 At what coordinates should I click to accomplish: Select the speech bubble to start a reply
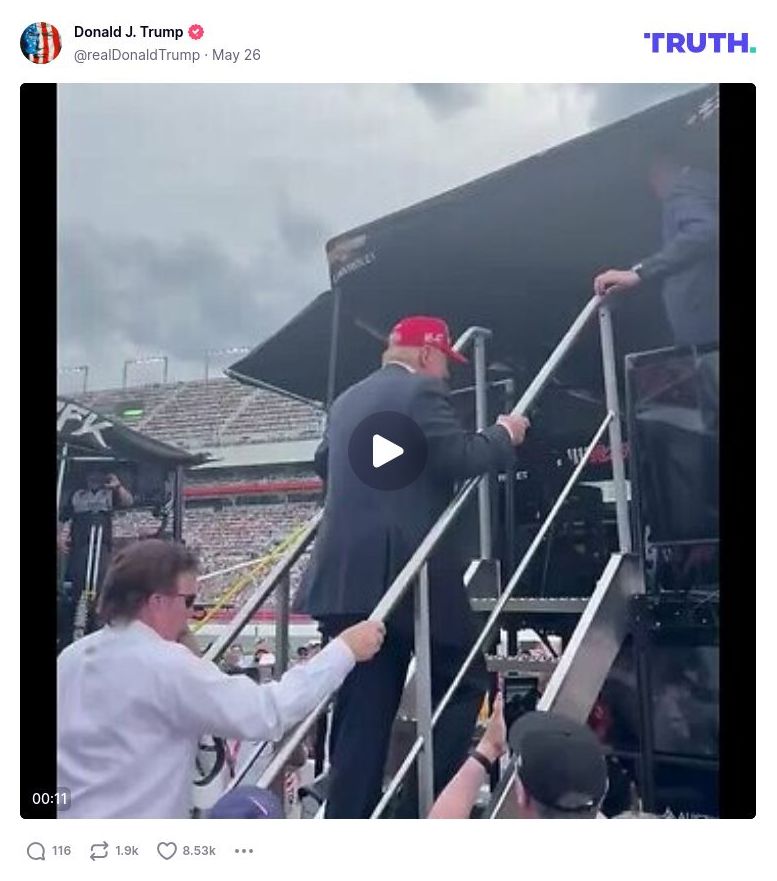click(x=37, y=850)
